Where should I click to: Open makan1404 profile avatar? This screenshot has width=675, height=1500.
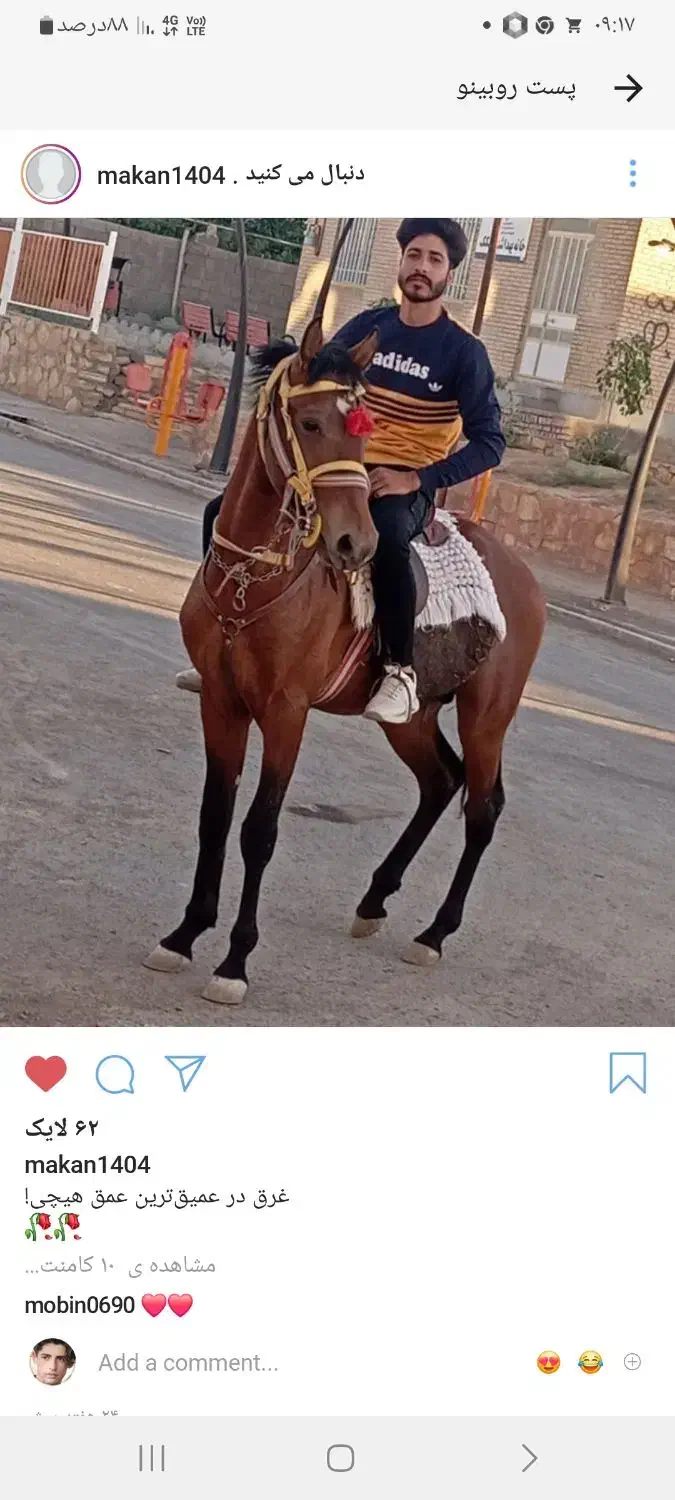(50, 174)
